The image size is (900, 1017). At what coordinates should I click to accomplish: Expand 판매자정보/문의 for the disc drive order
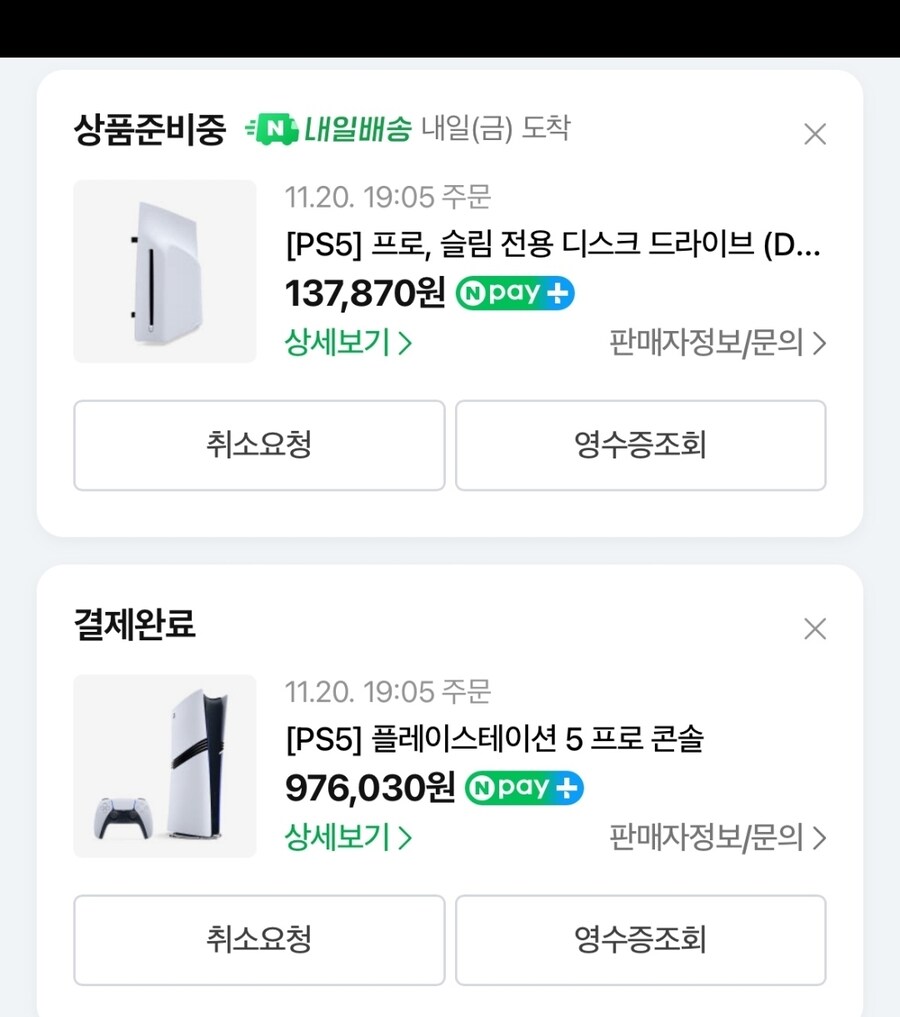click(x=714, y=342)
